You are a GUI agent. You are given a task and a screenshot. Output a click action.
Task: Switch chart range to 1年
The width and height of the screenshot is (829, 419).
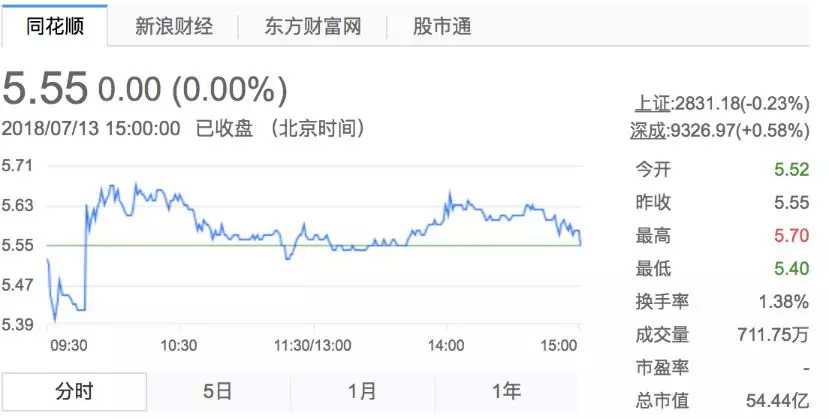[506, 392]
